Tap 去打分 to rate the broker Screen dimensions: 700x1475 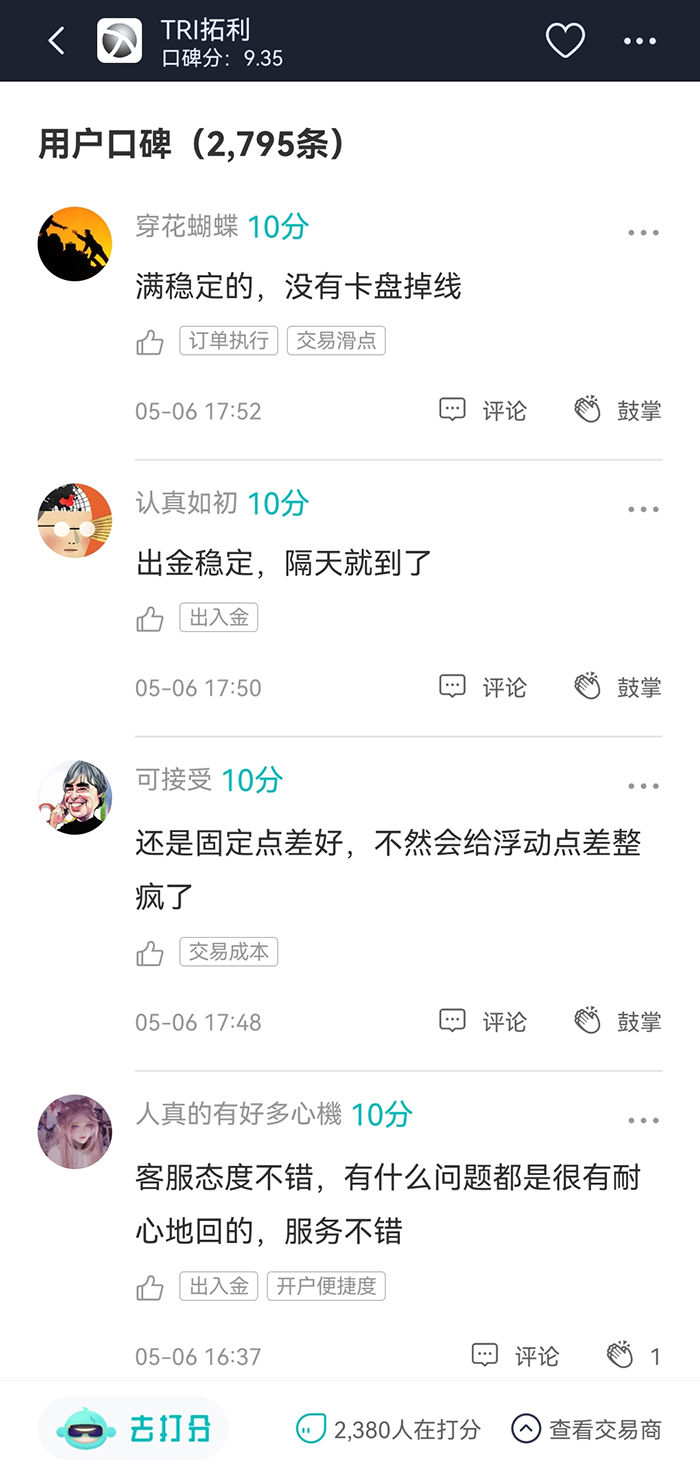(x=134, y=1429)
